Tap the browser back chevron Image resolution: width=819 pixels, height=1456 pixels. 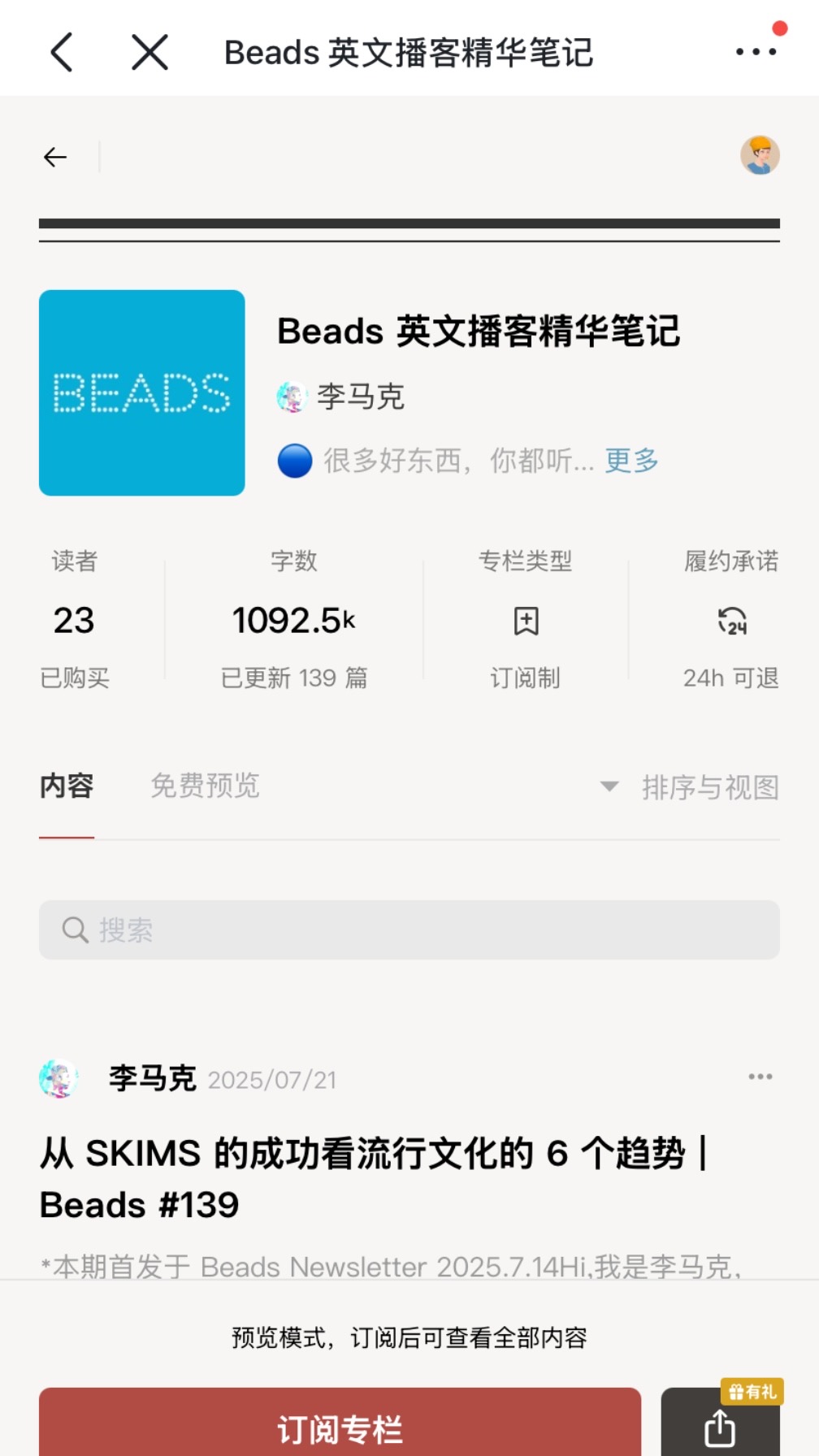(x=62, y=52)
